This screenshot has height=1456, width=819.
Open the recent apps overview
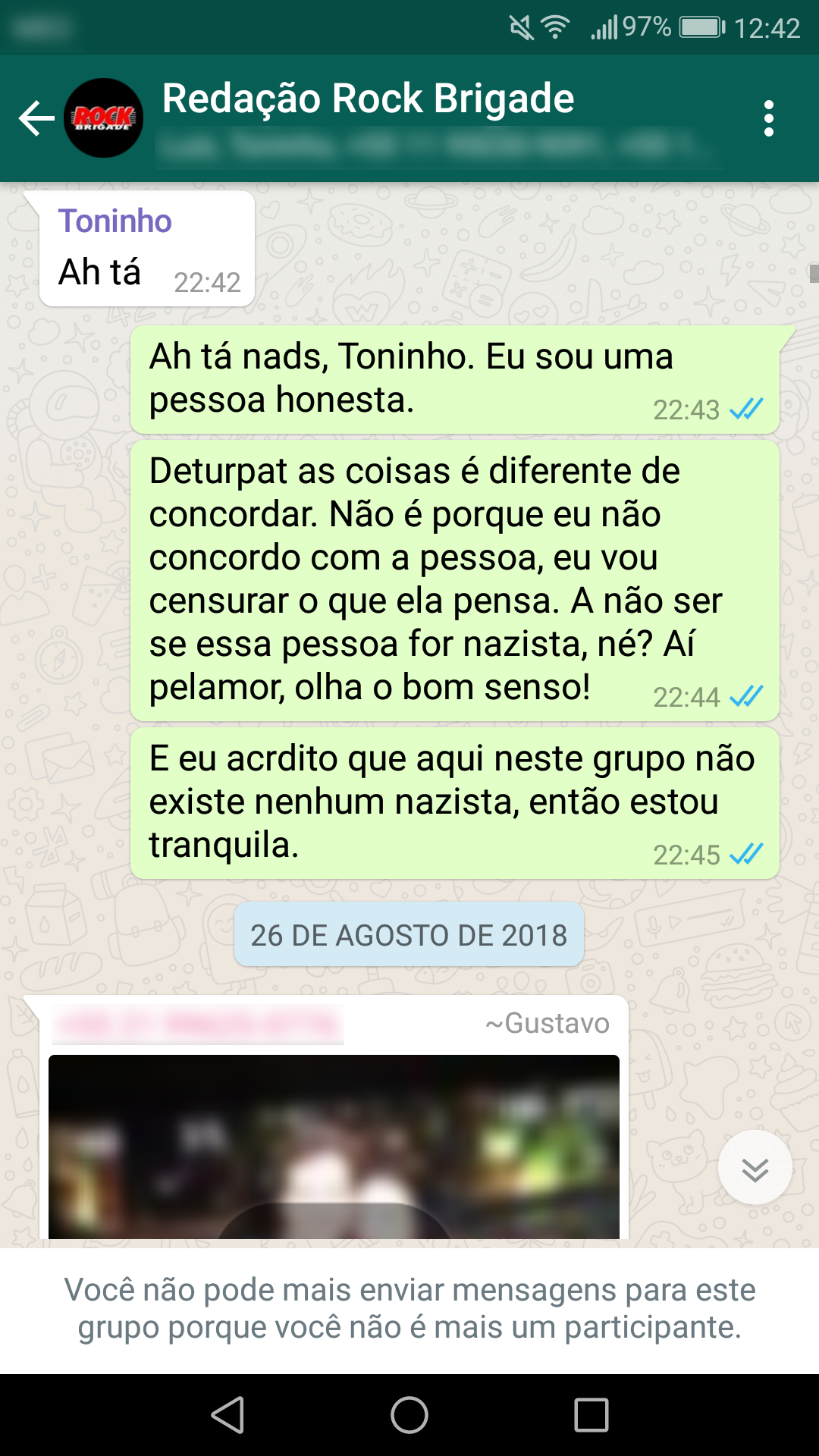click(x=591, y=1415)
